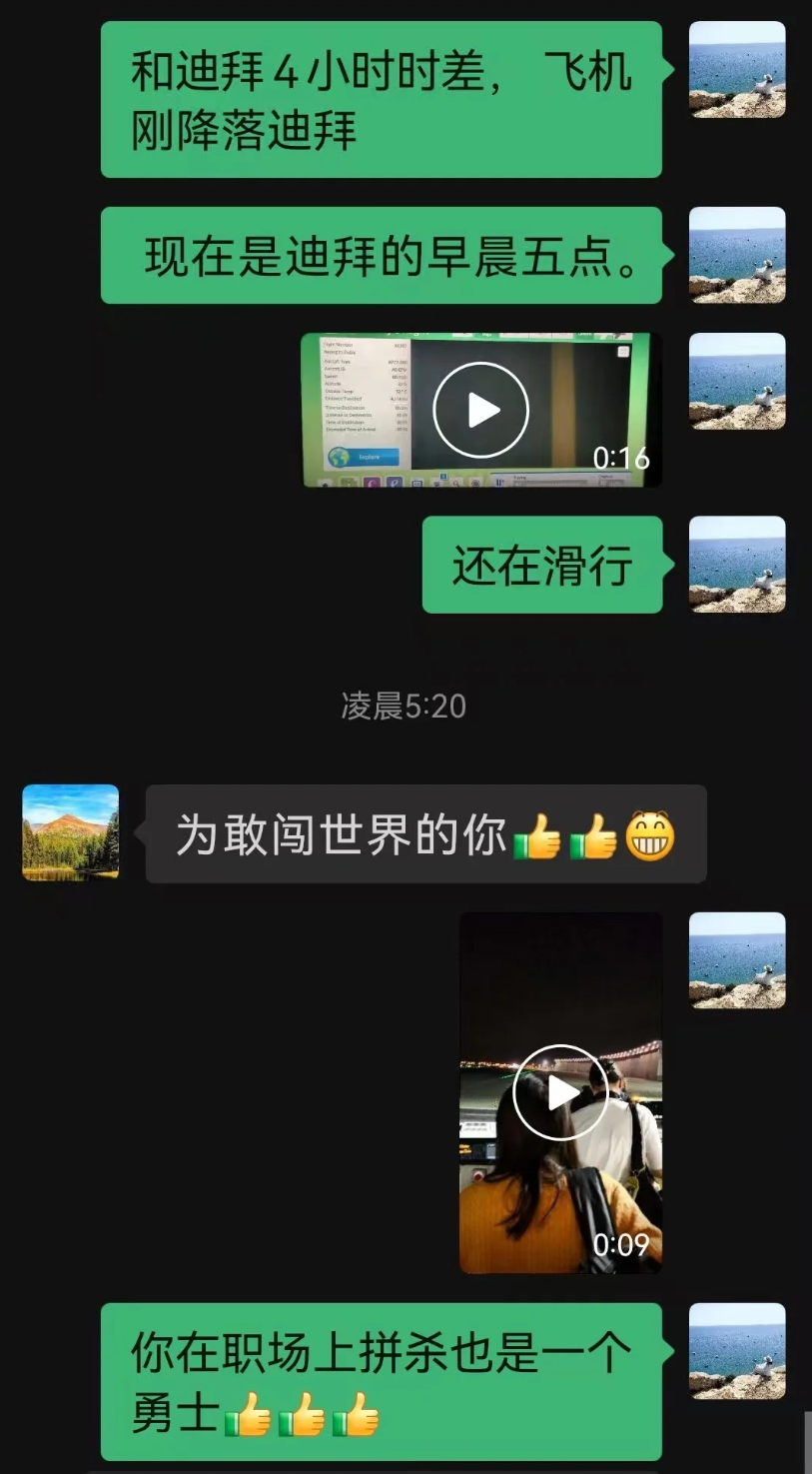Play the 0:09 airport night video
812x1474 pixels.
pyautogui.click(x=560, y=1092)
